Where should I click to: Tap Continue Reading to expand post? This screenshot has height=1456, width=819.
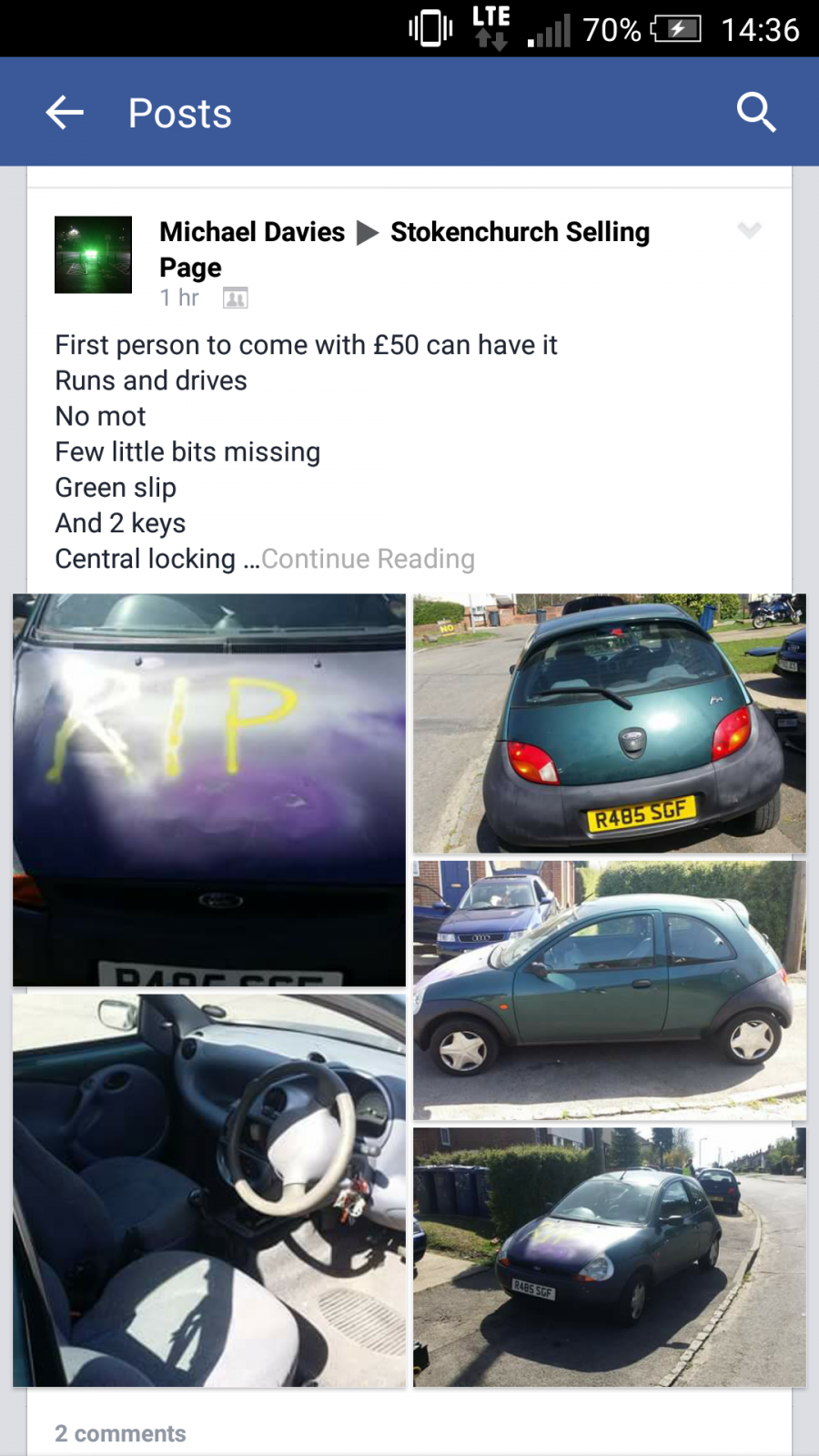pos(368,559)
